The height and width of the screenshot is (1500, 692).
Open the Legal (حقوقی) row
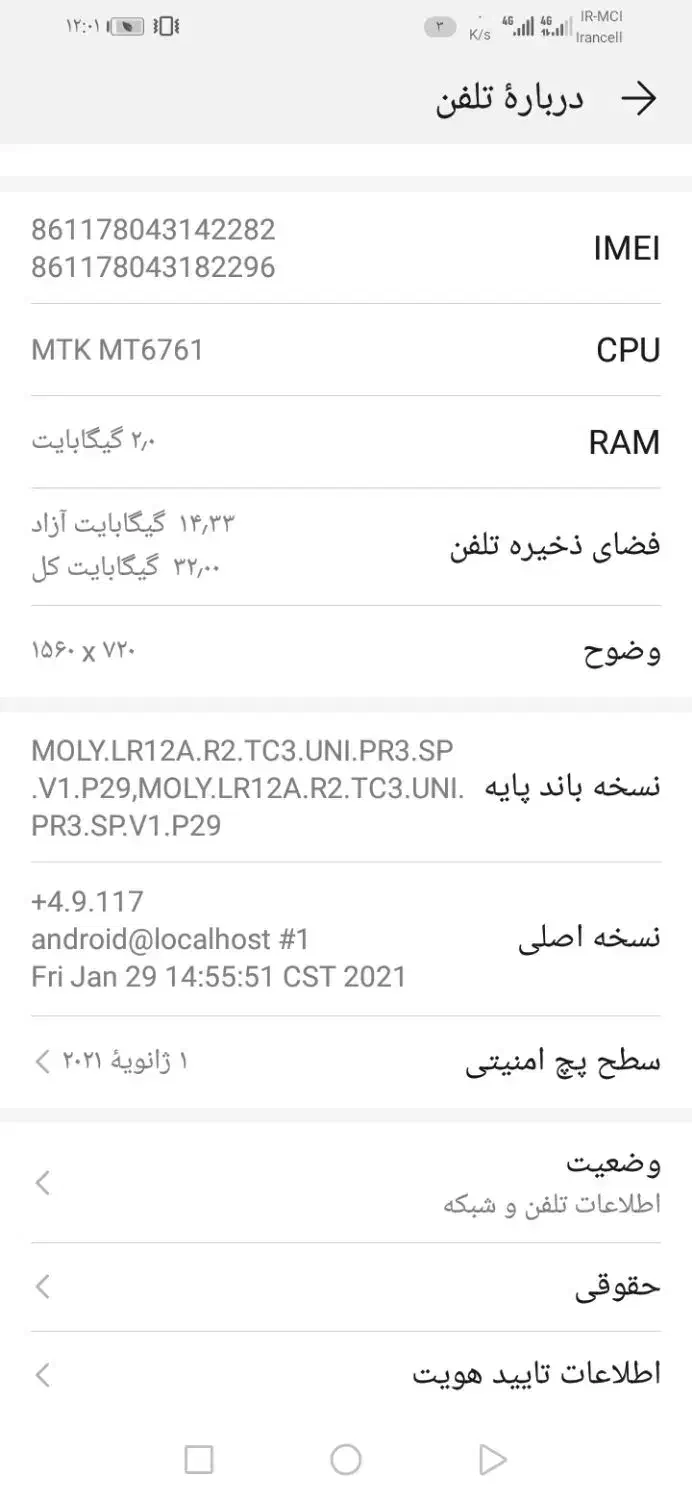click(x=346, y=1287)
